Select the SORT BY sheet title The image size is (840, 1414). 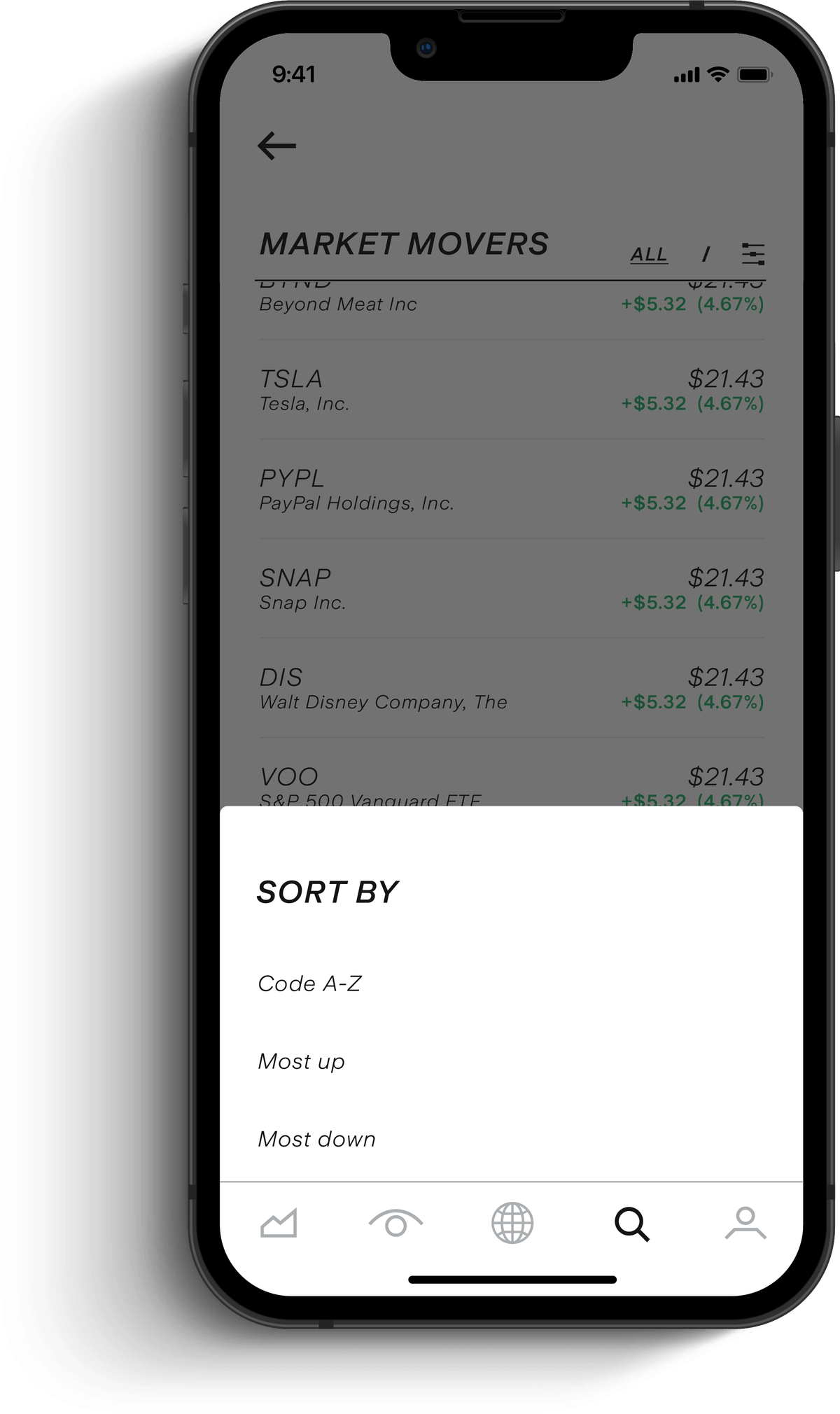(x=328, y=890)
